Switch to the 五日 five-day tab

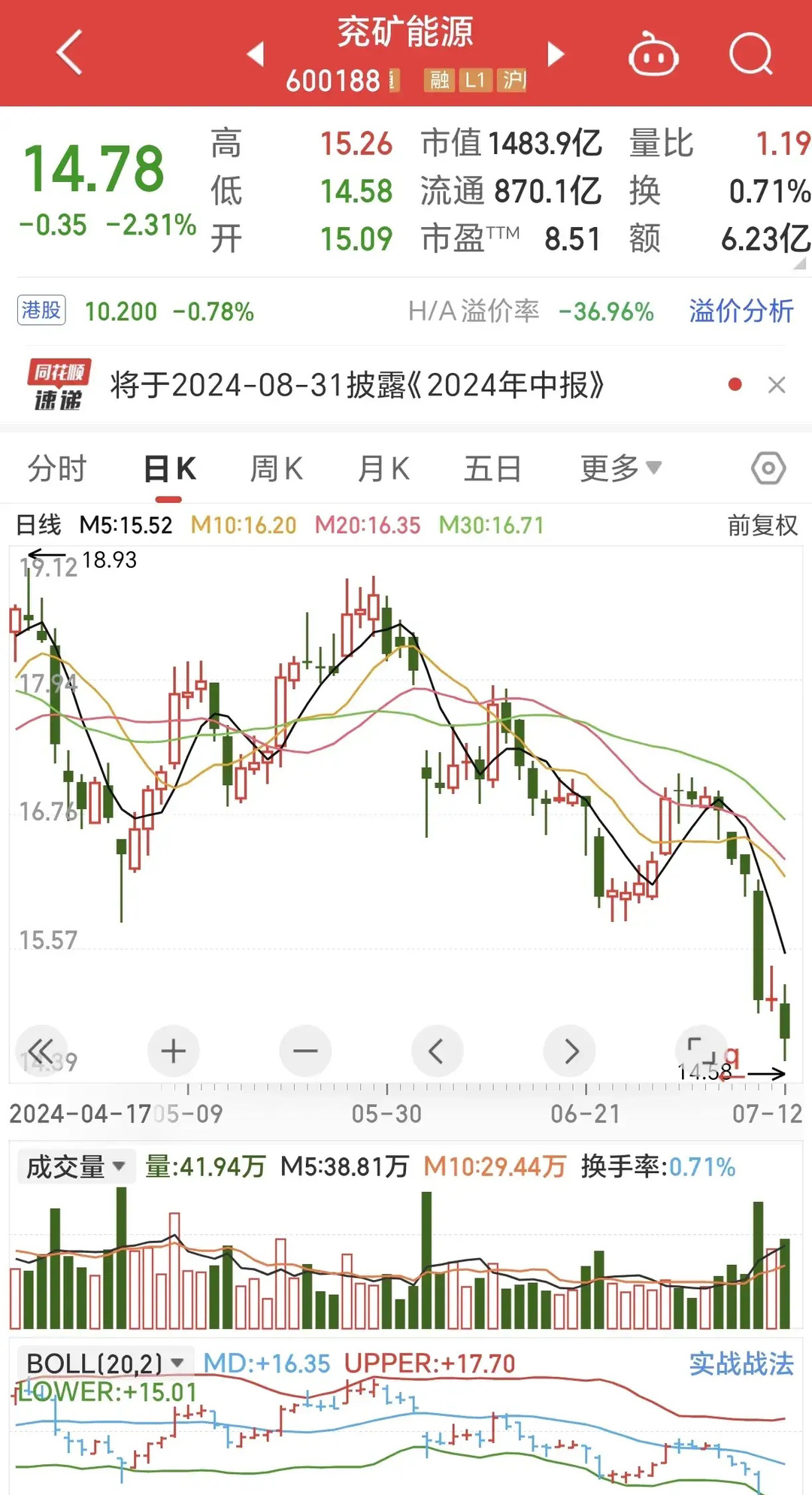(x=492, y=469)
